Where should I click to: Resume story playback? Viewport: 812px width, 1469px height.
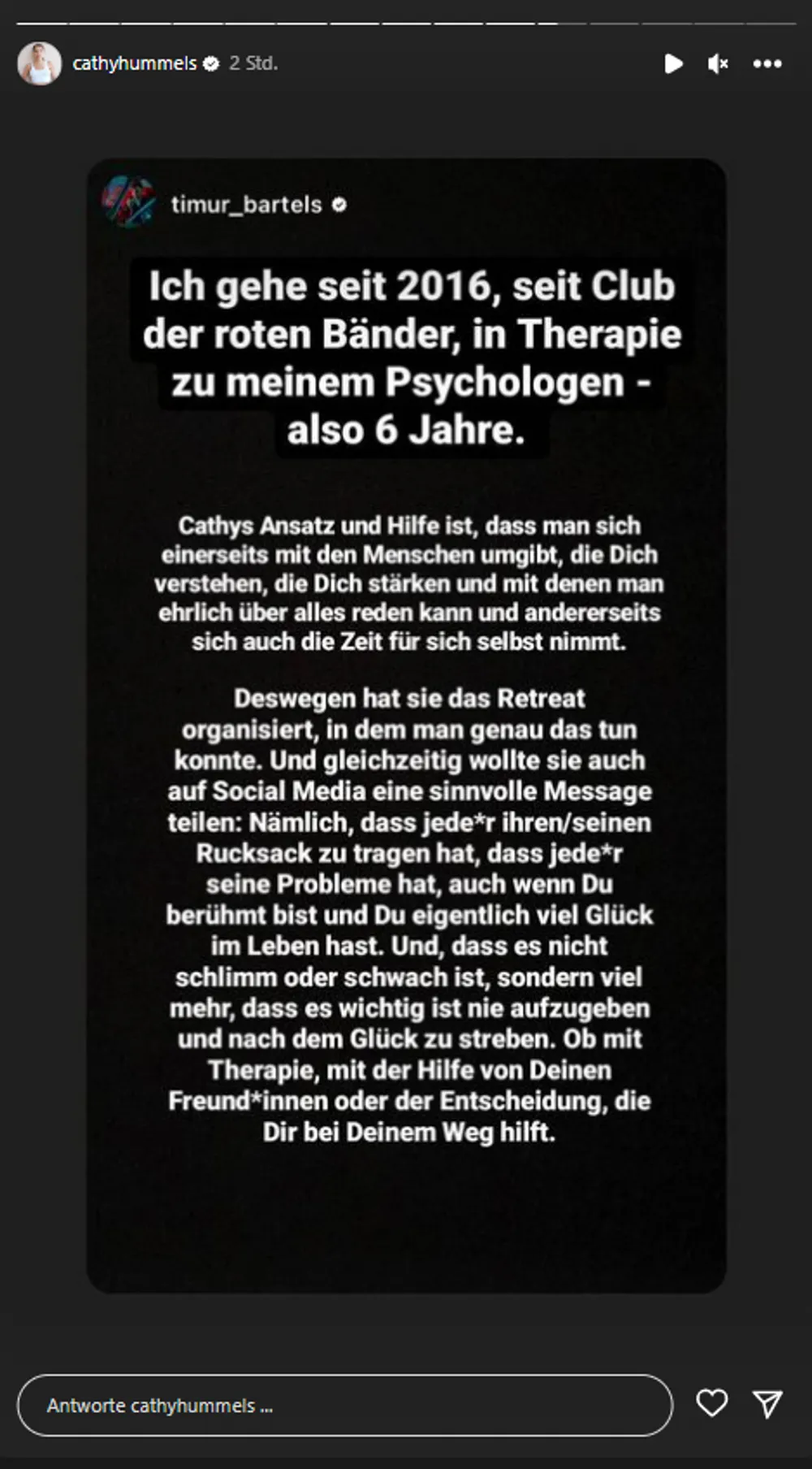(673, 63)
